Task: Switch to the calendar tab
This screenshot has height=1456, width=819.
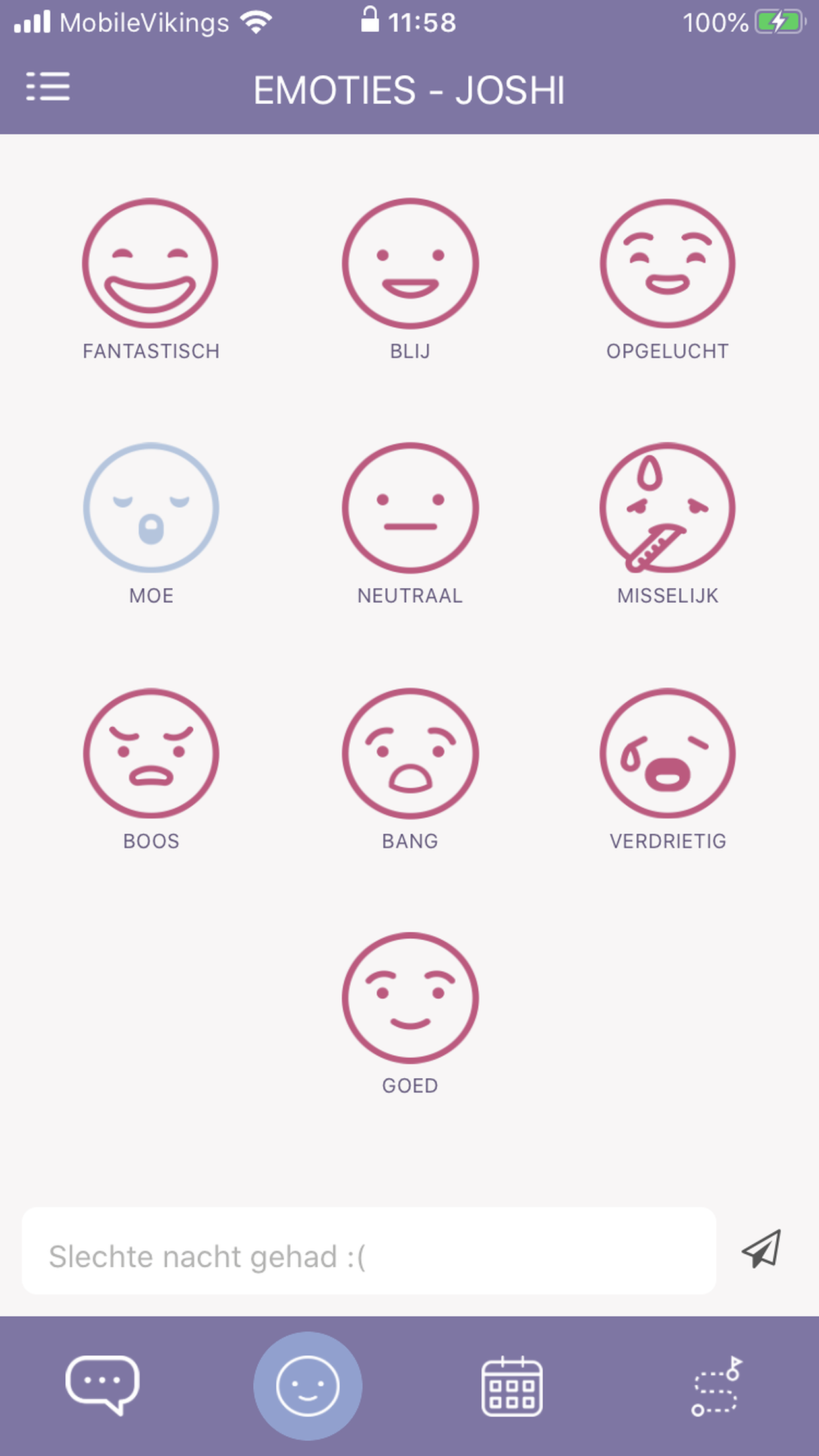Action: (512, 1386)
